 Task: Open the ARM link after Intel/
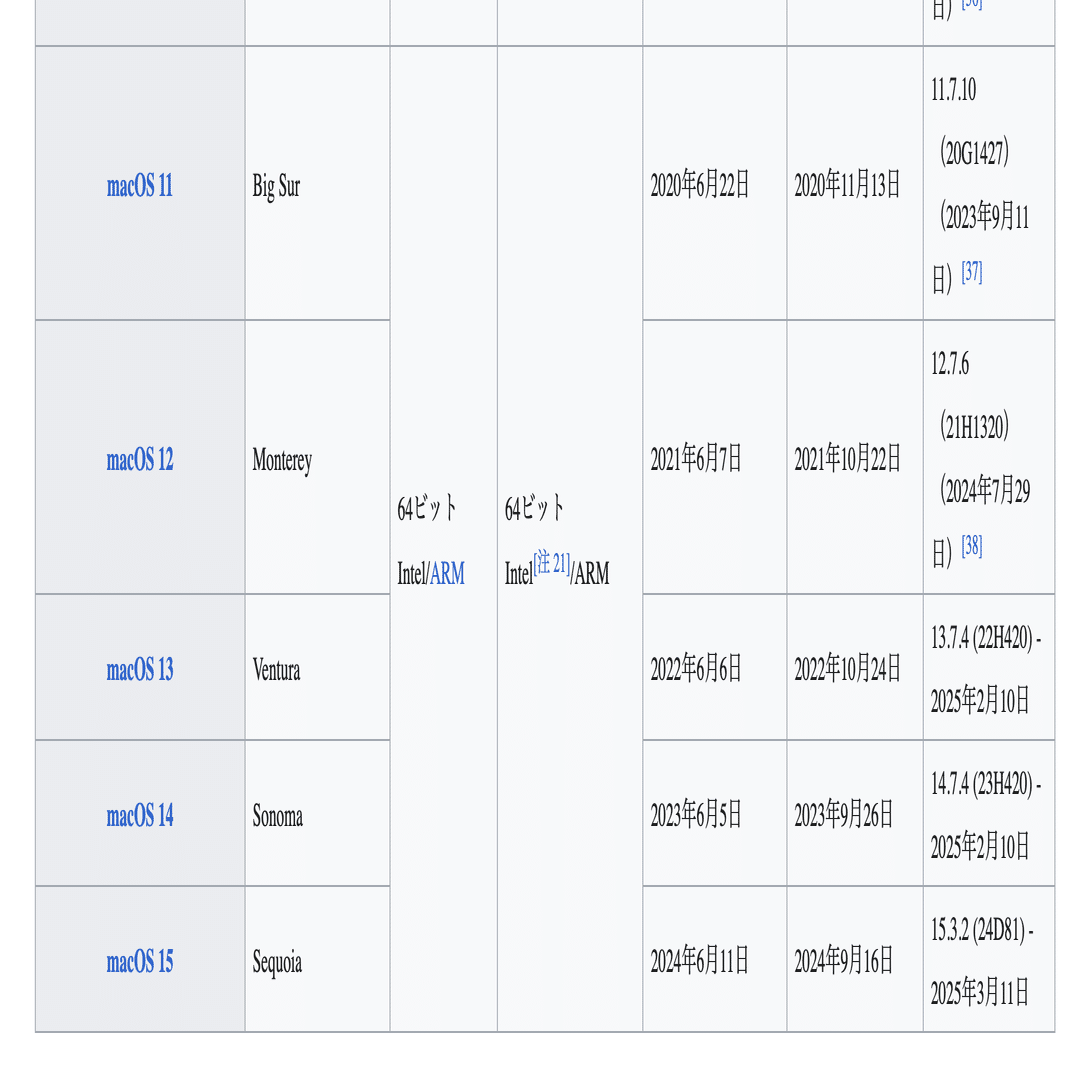[x=447, y=574]
